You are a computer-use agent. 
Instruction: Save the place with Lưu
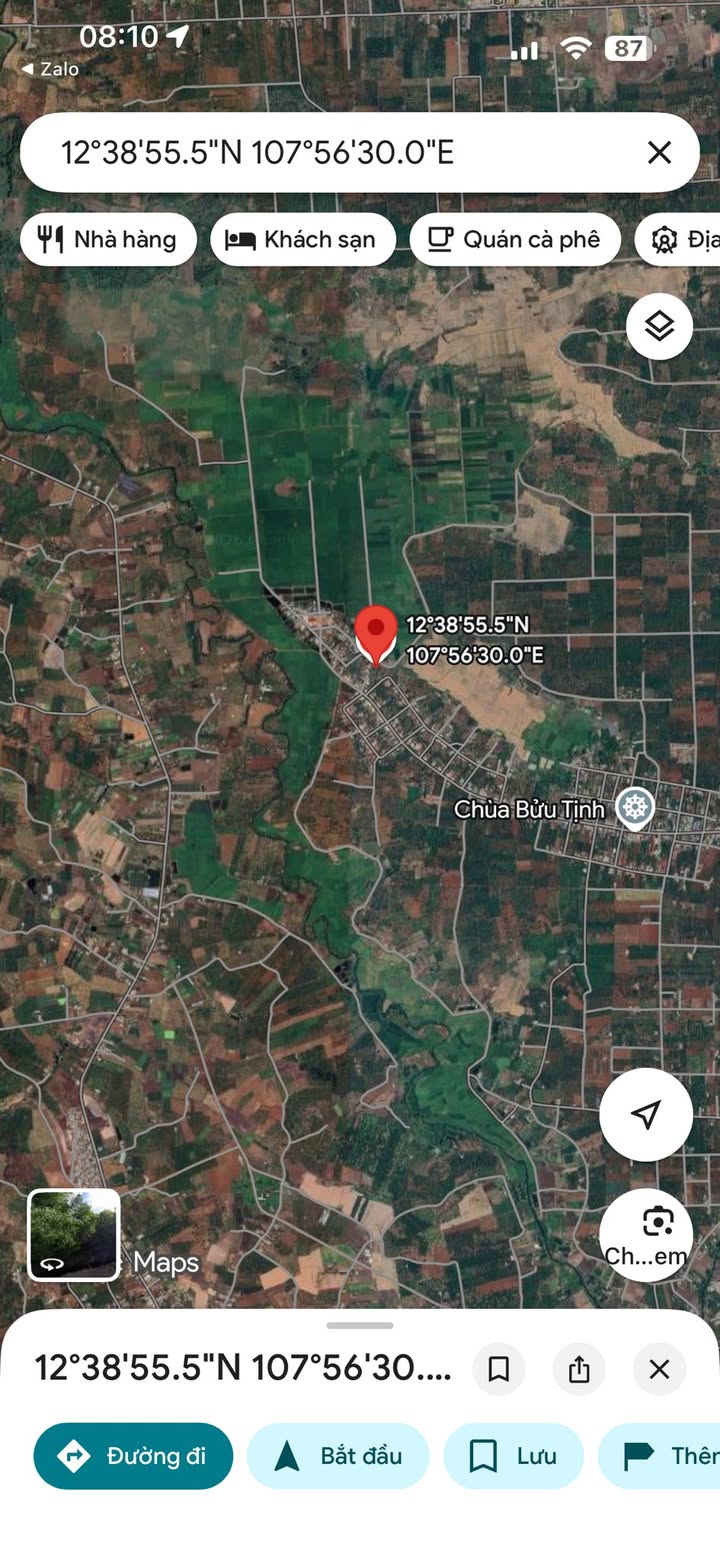click(x=513, y=1456)
